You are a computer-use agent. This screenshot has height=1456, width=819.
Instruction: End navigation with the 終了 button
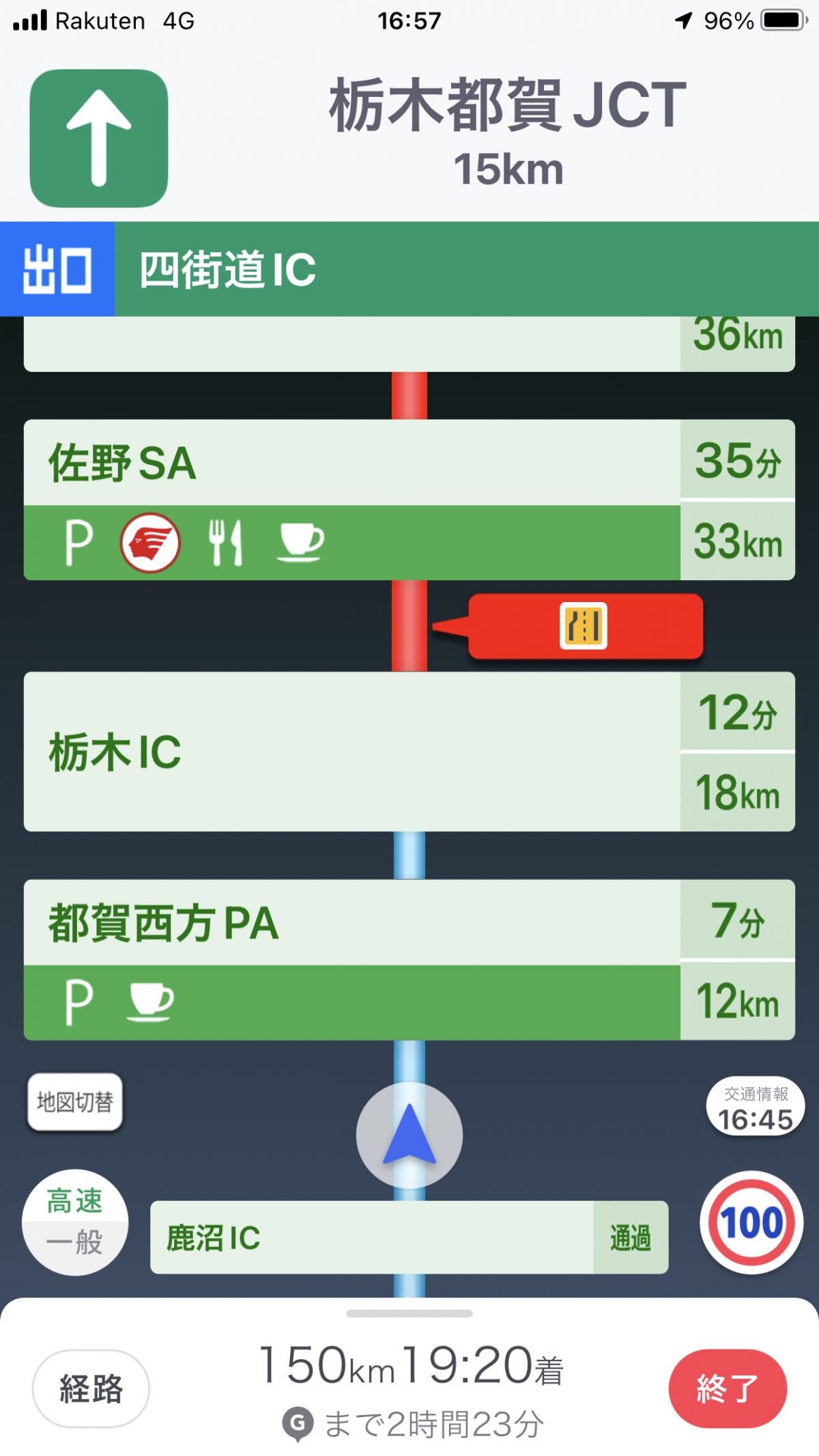(x=728, y=1388)
